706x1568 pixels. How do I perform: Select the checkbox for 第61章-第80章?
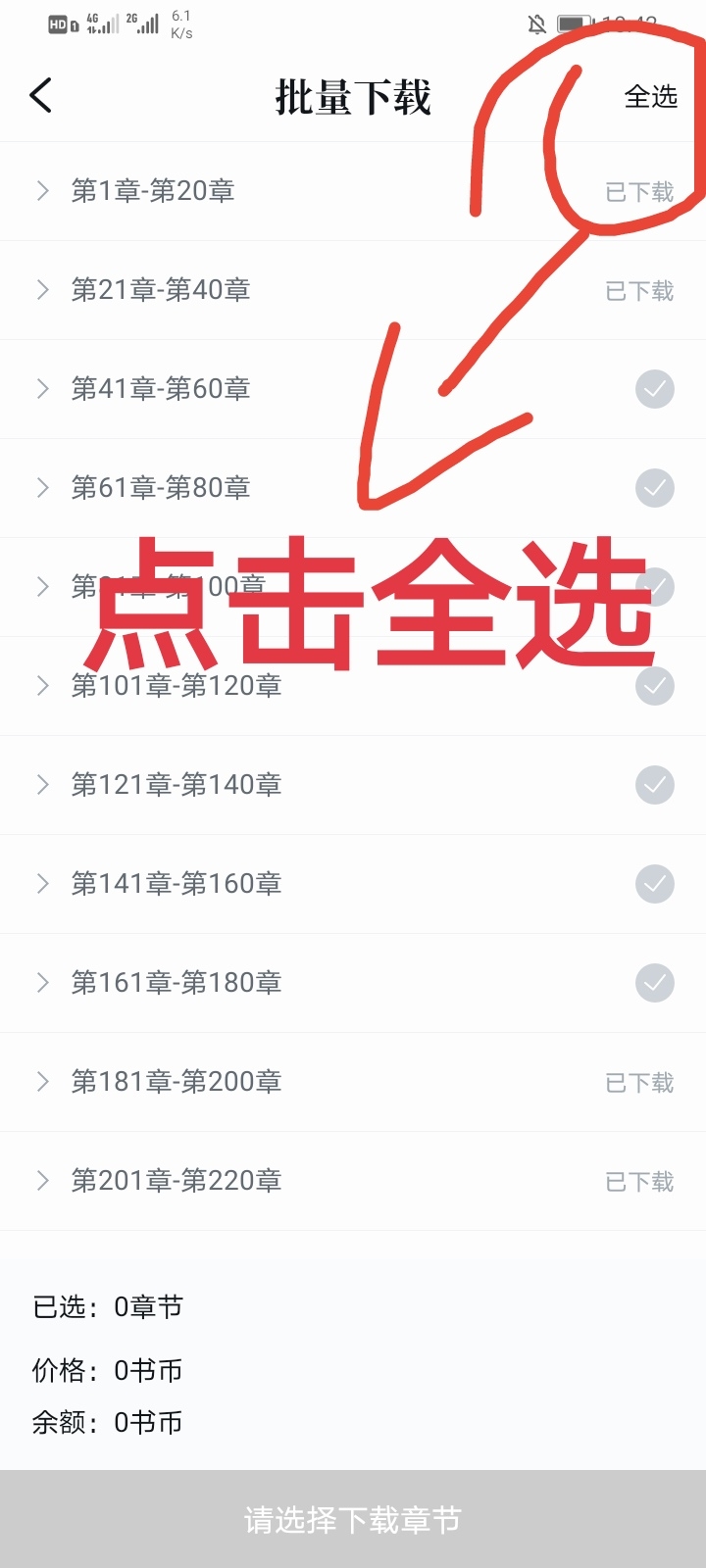coord(654,488)
